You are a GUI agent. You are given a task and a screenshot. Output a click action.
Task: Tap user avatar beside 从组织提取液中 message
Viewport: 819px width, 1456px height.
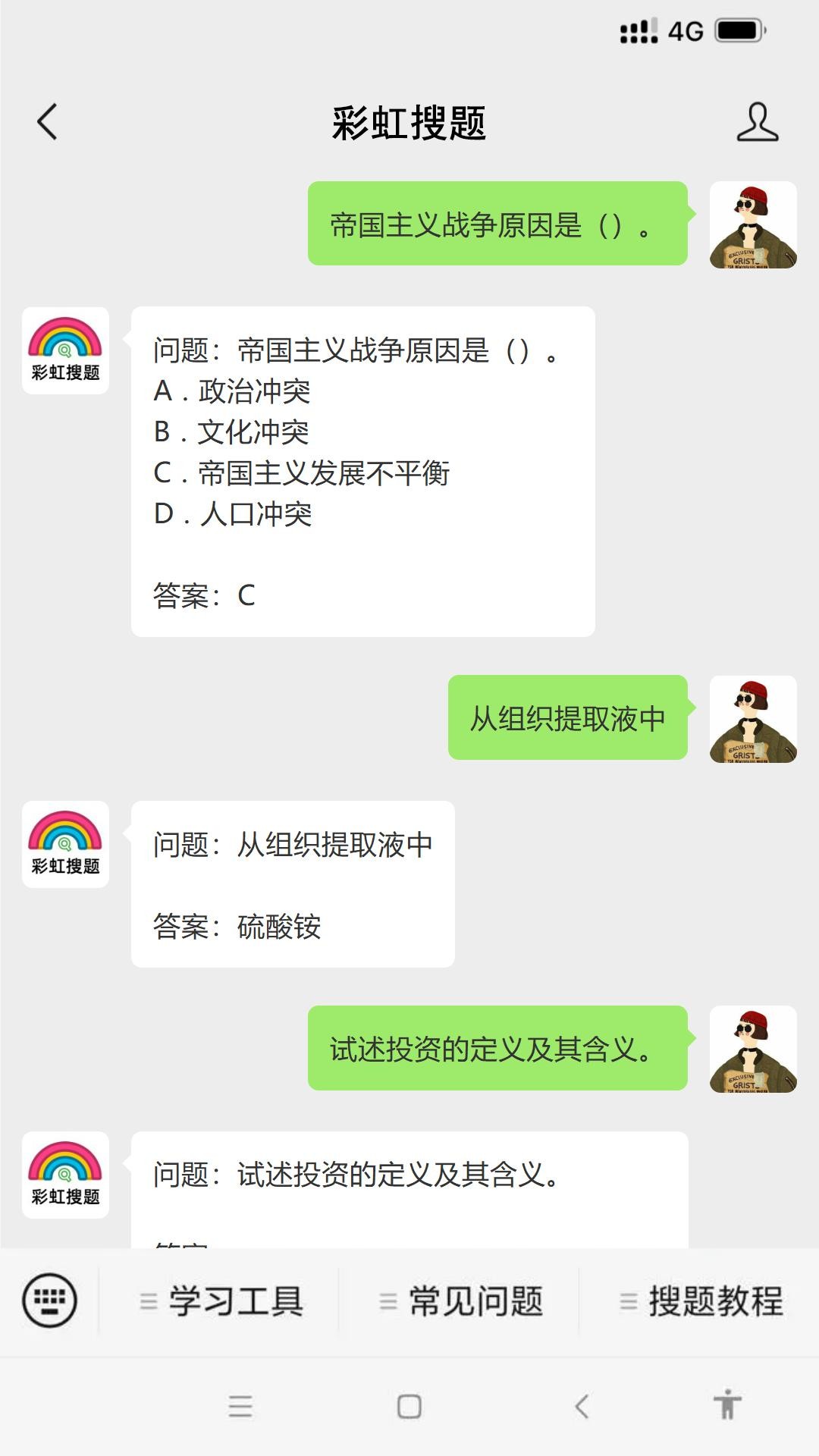pyautogui.click(x=752, y=719)
